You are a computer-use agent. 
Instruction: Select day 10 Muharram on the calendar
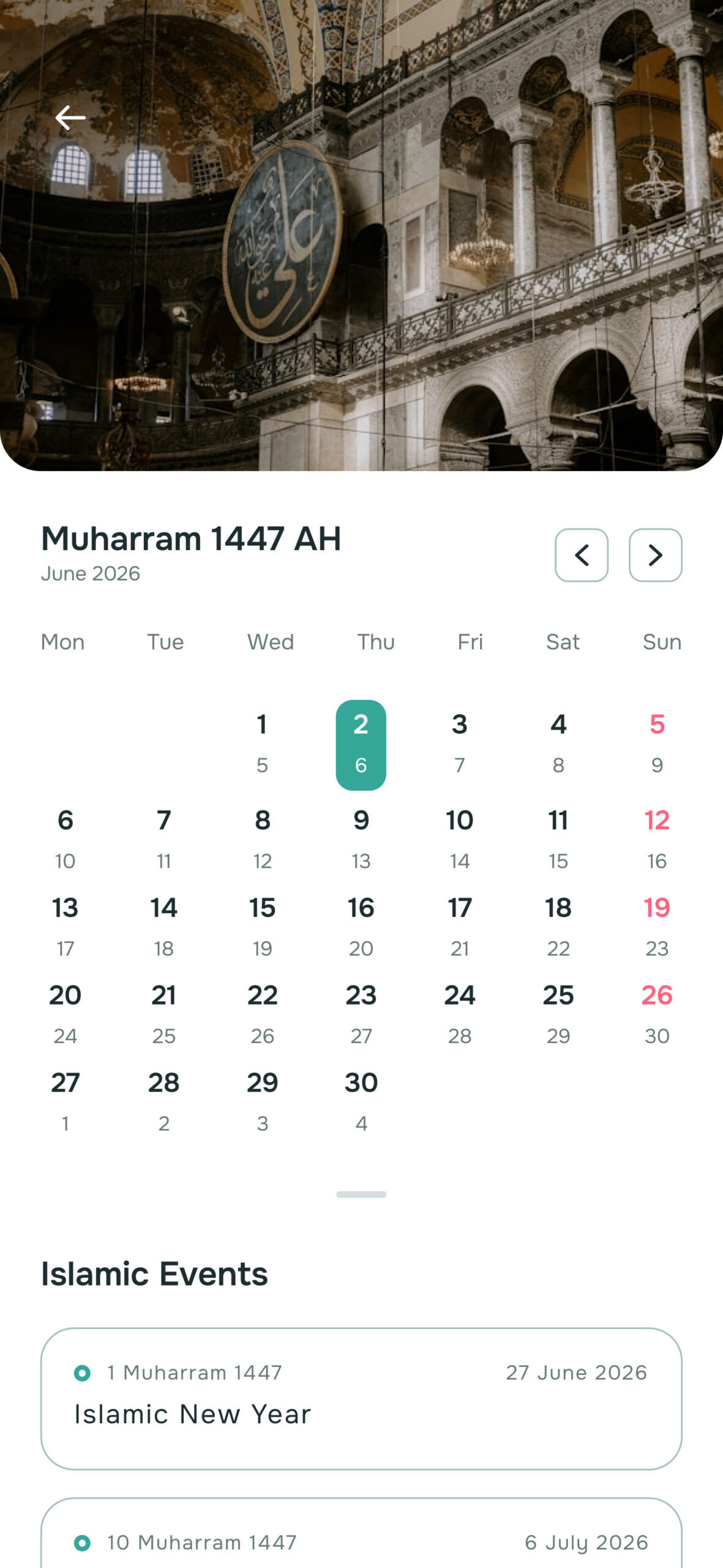coord(459,838)
